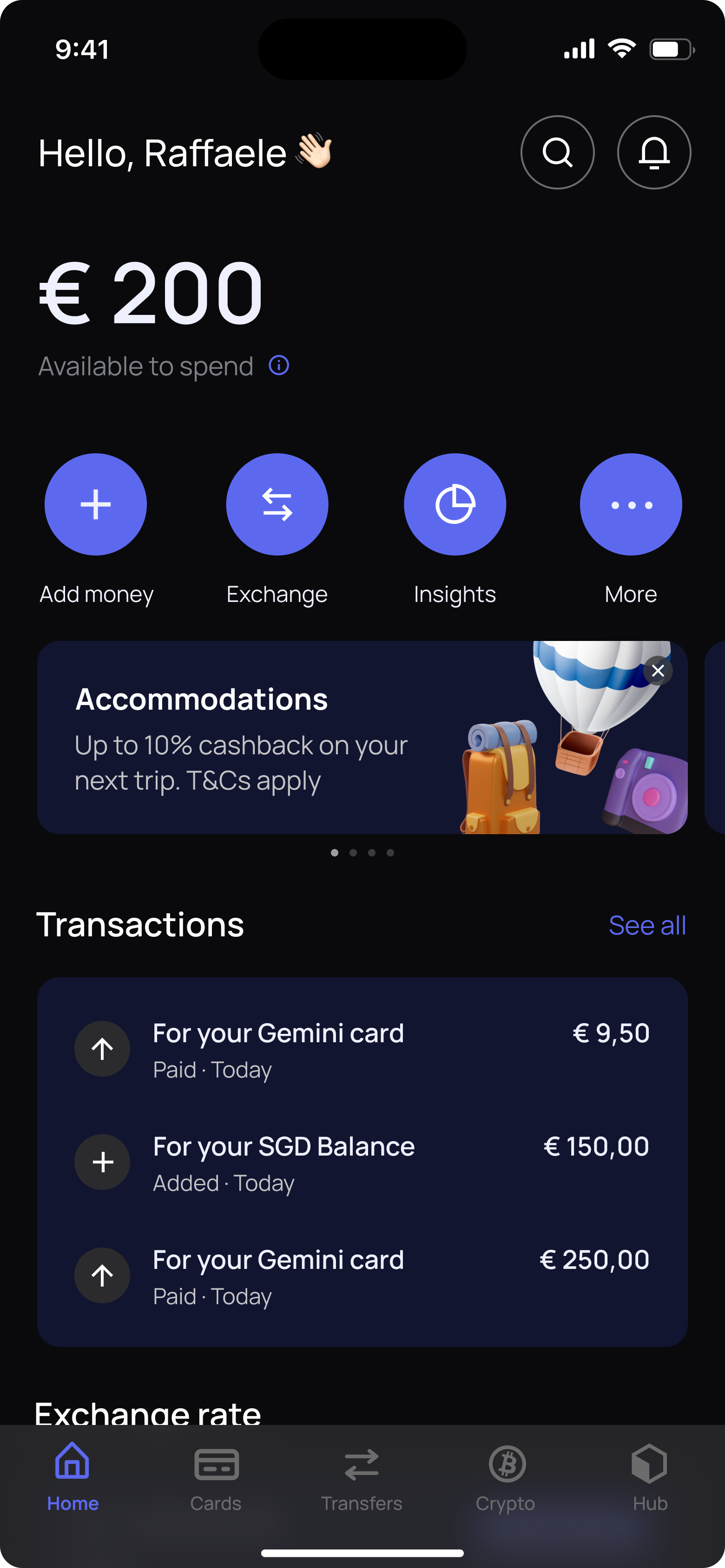See all transactions

tap(647, 925)
